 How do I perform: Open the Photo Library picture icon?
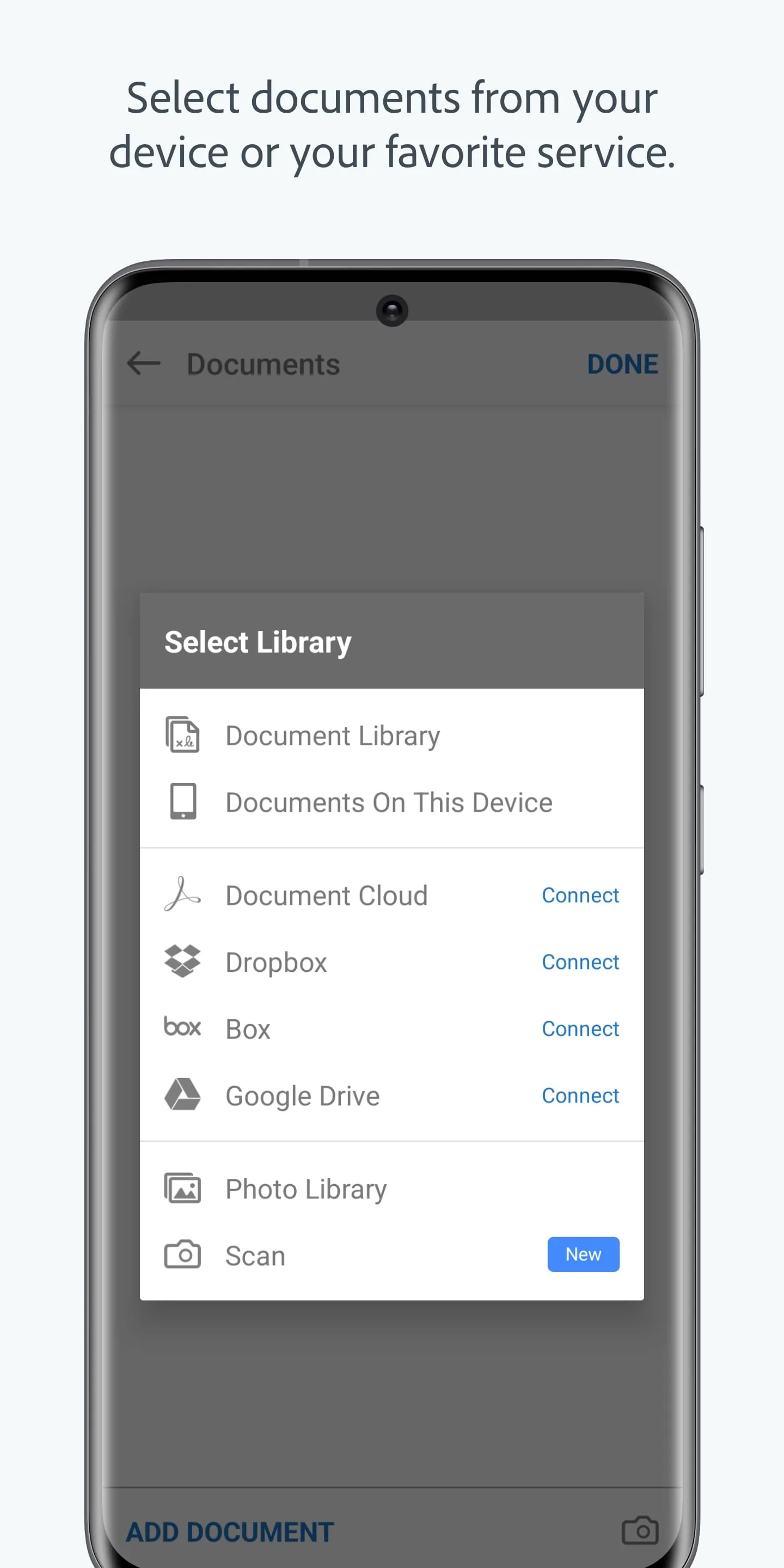click(x=182, y=1187)
